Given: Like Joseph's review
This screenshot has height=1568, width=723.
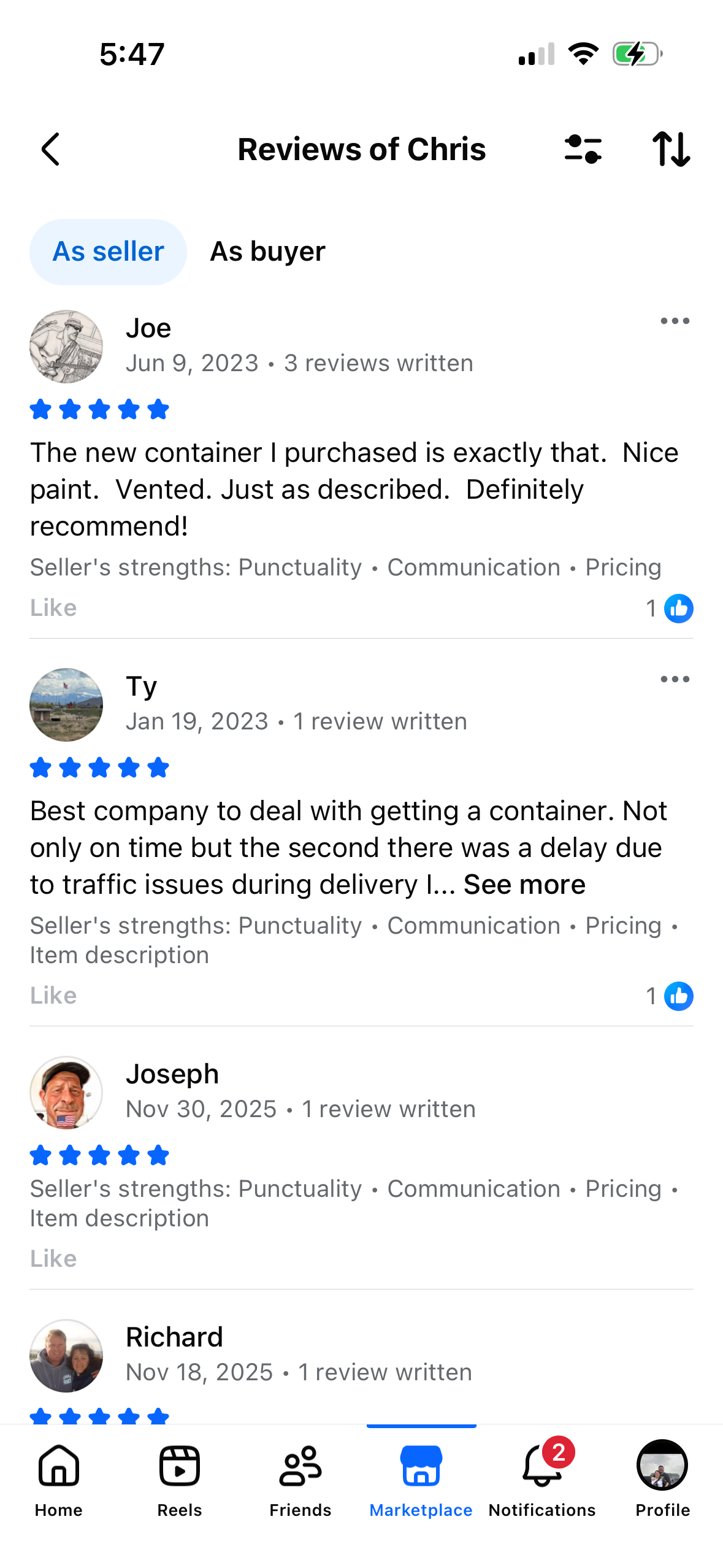Looking at the screenshot, I should point(53,1258).
